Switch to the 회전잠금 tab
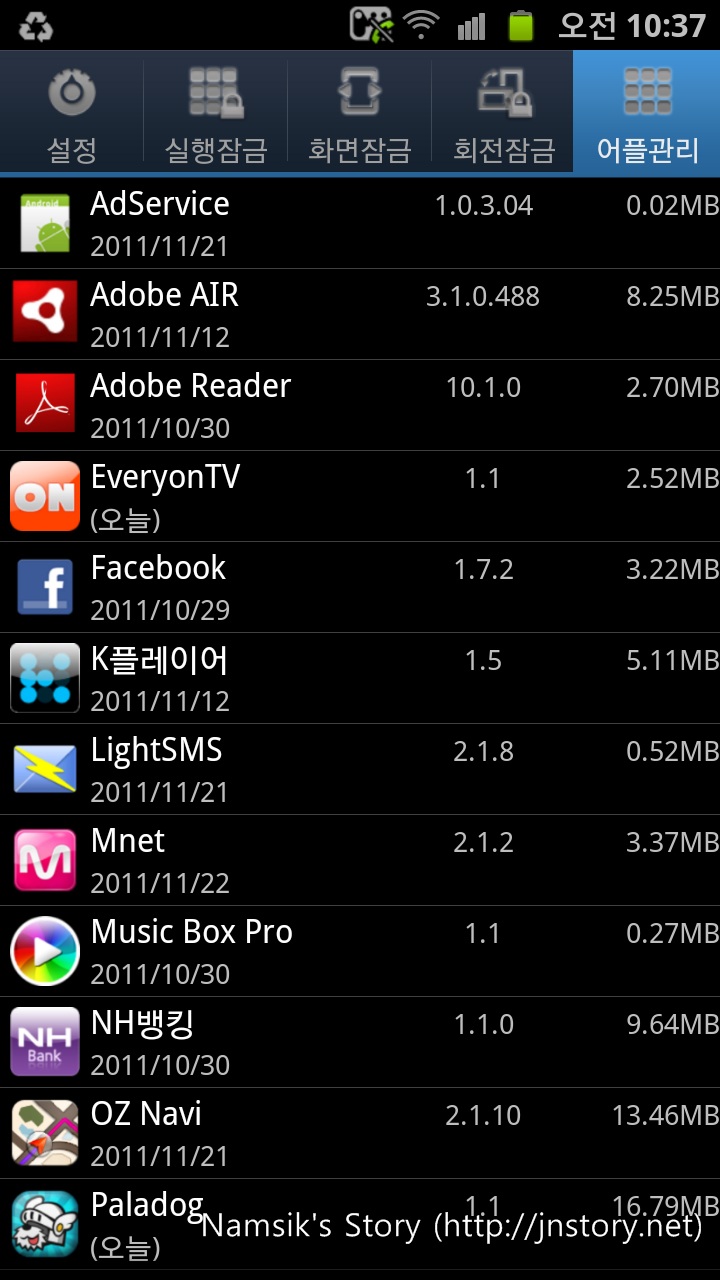Screen dimensions: 720x1280 [x=504, y=113]
